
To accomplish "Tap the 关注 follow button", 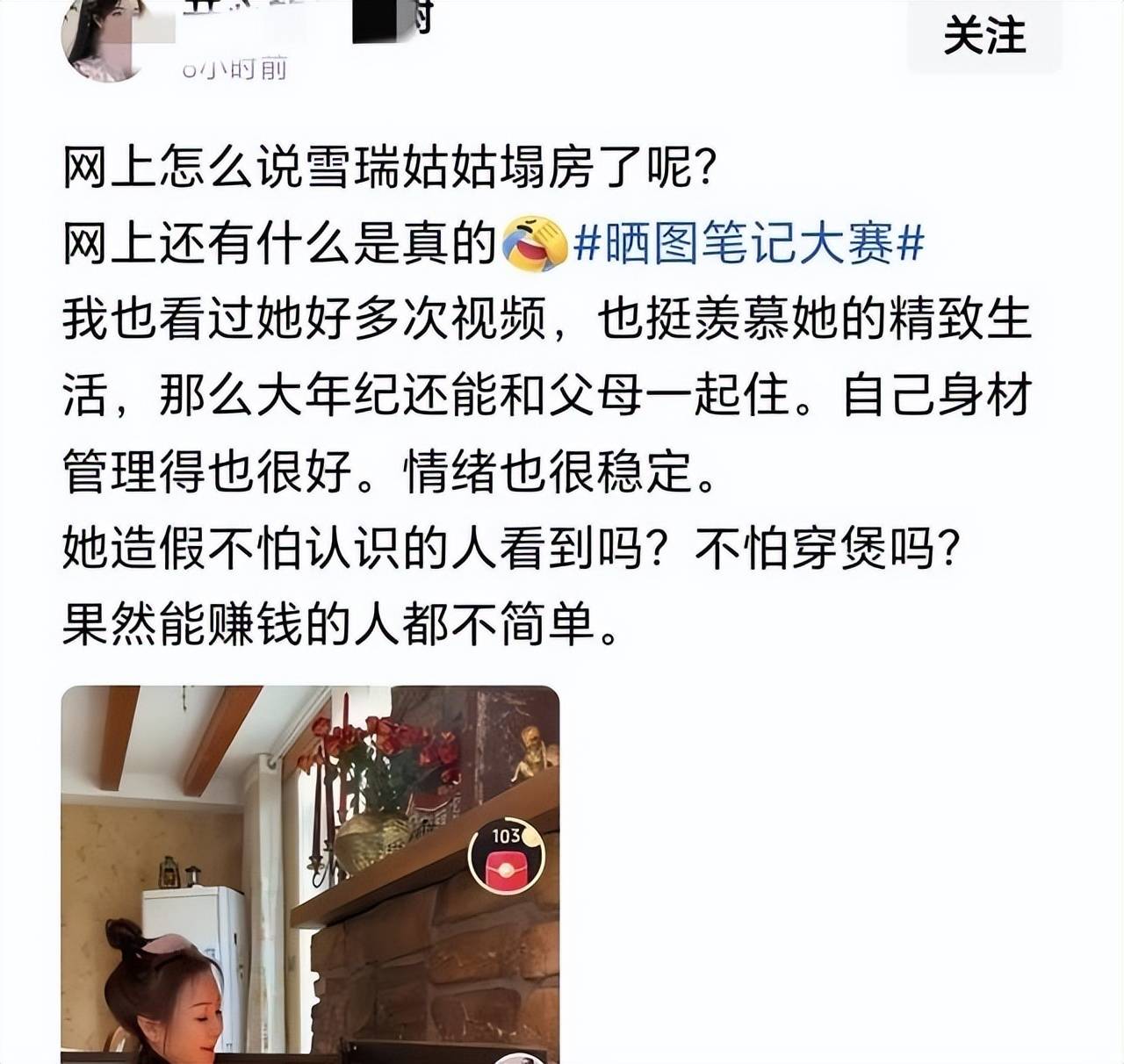I will pos(984,38).
